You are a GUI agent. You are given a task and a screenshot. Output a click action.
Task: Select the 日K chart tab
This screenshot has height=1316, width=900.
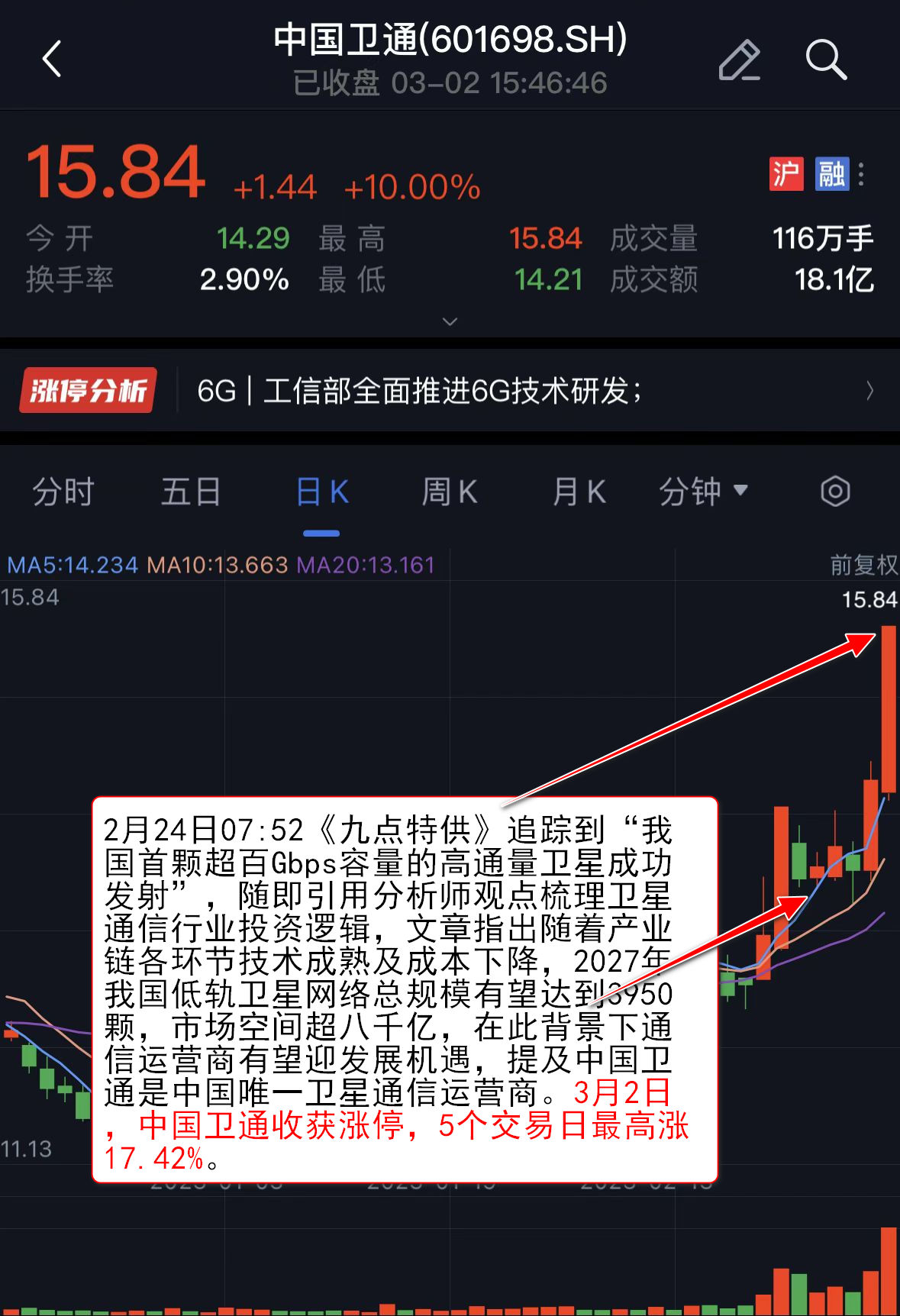coord(321,492)
